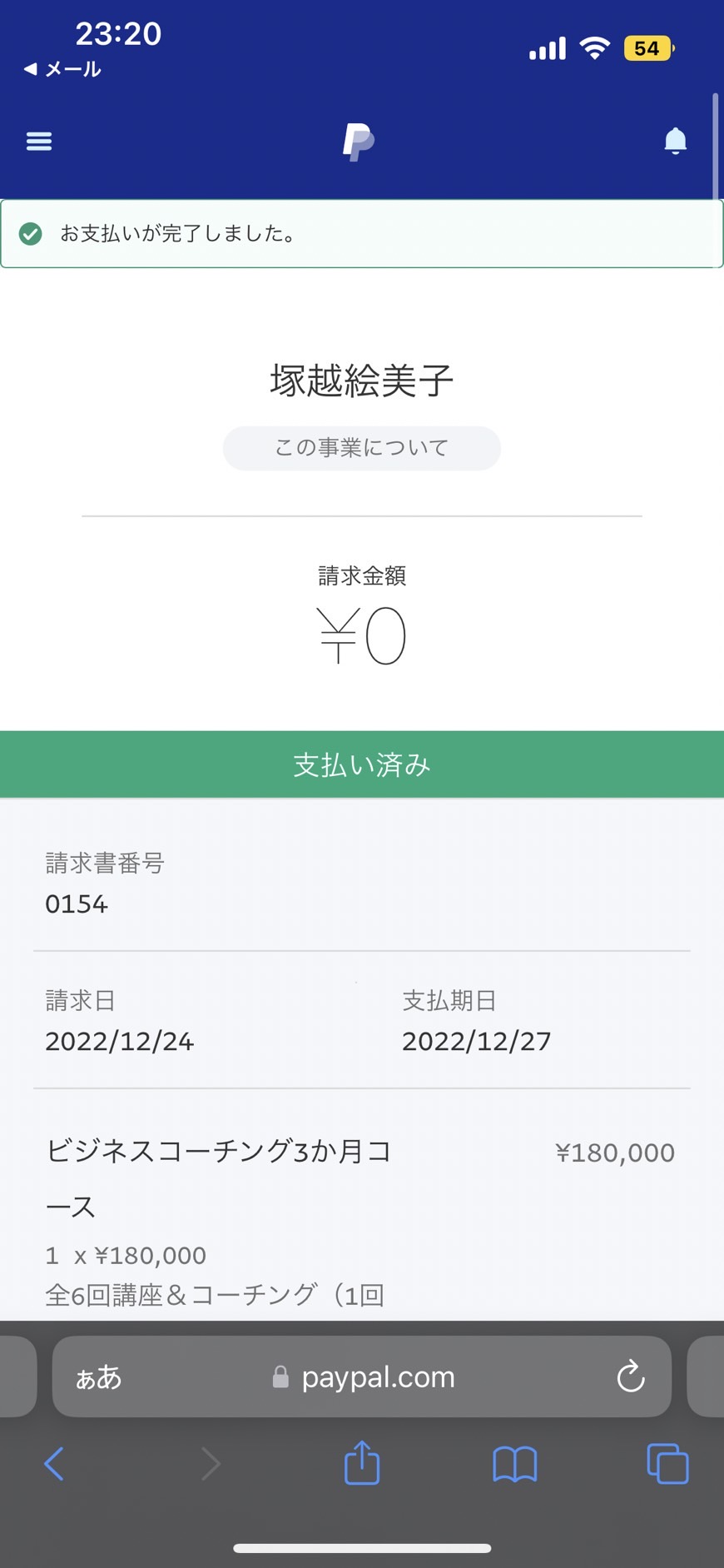Open the PayPal hamburger menu
The width and height of the screenshot is (724, 1568).
click(x=39, y=141)
